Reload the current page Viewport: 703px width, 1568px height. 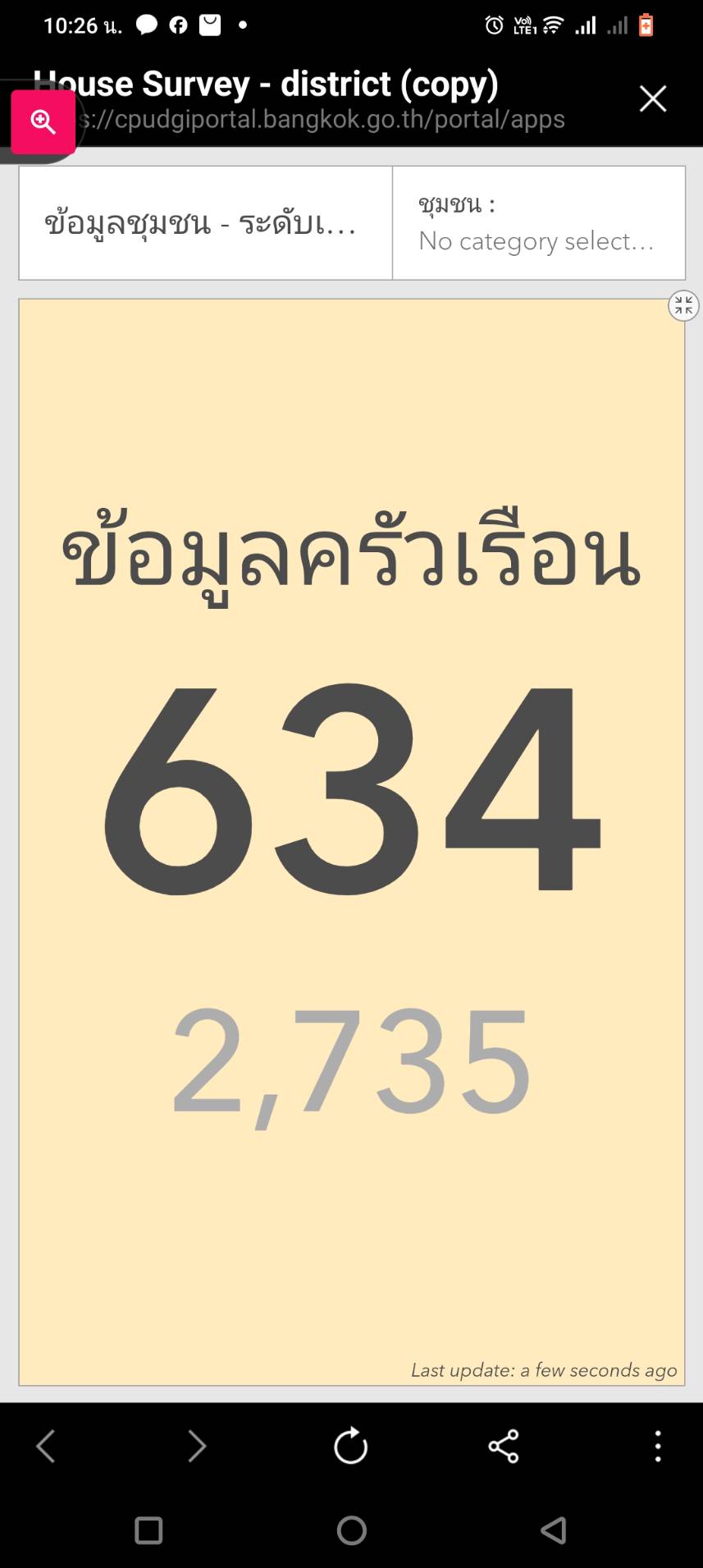351,1446
